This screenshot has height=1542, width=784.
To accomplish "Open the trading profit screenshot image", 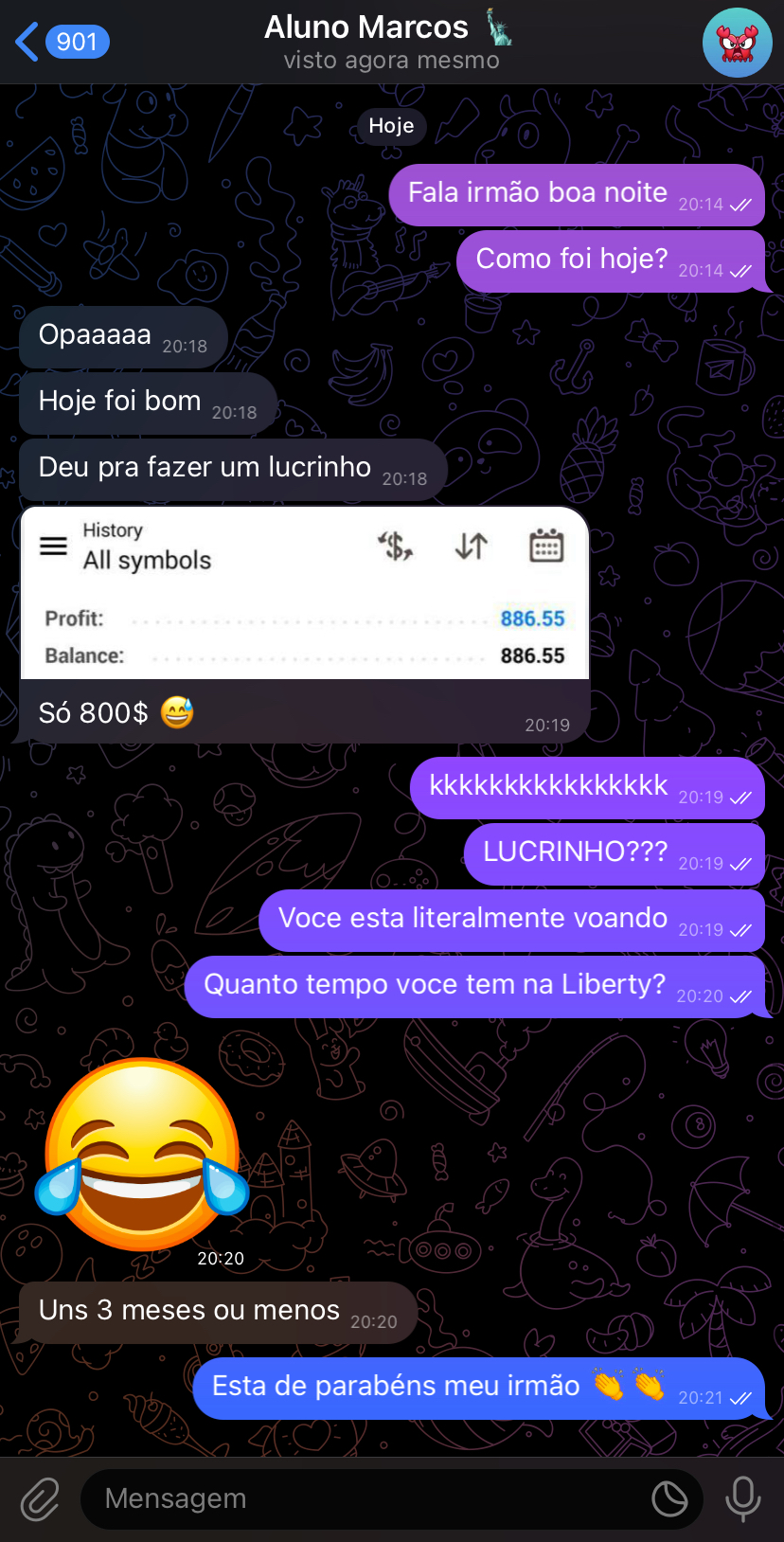I will (304, 592).
